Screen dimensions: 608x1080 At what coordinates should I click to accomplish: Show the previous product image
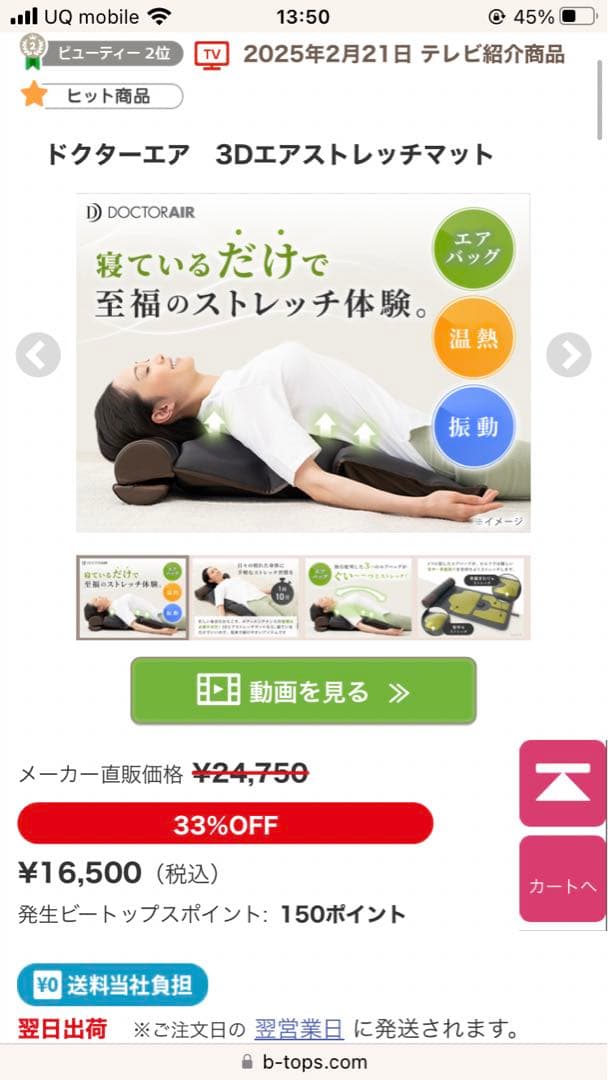(38, 355)
